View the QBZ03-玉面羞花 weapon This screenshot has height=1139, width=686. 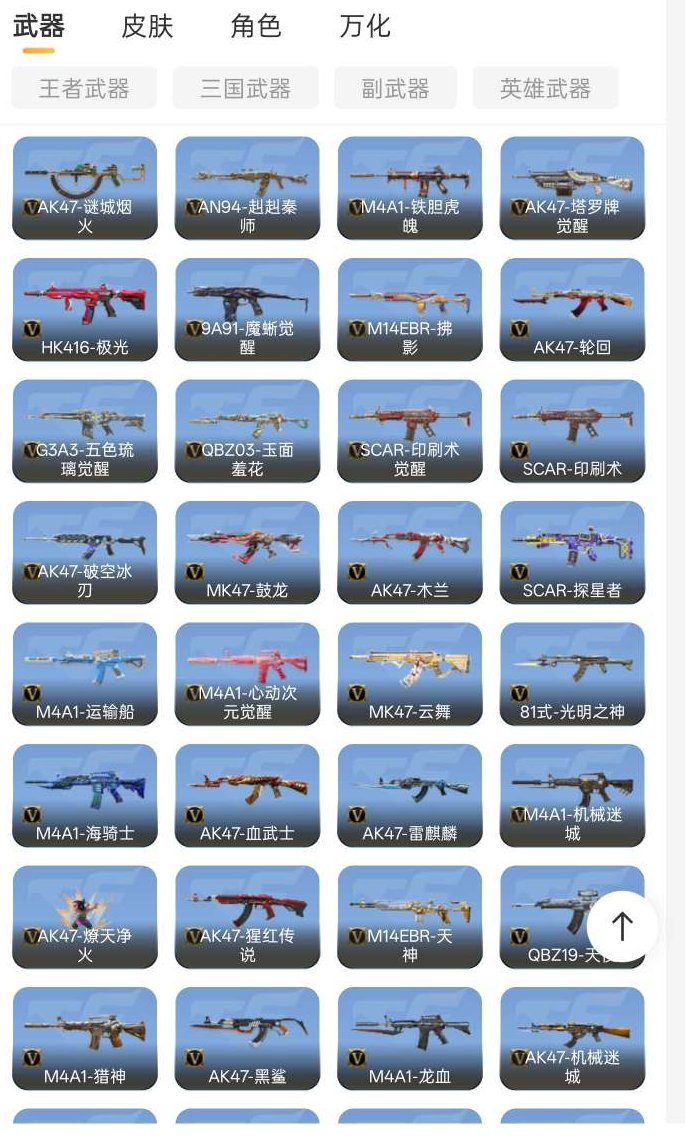tap(247, 431)
